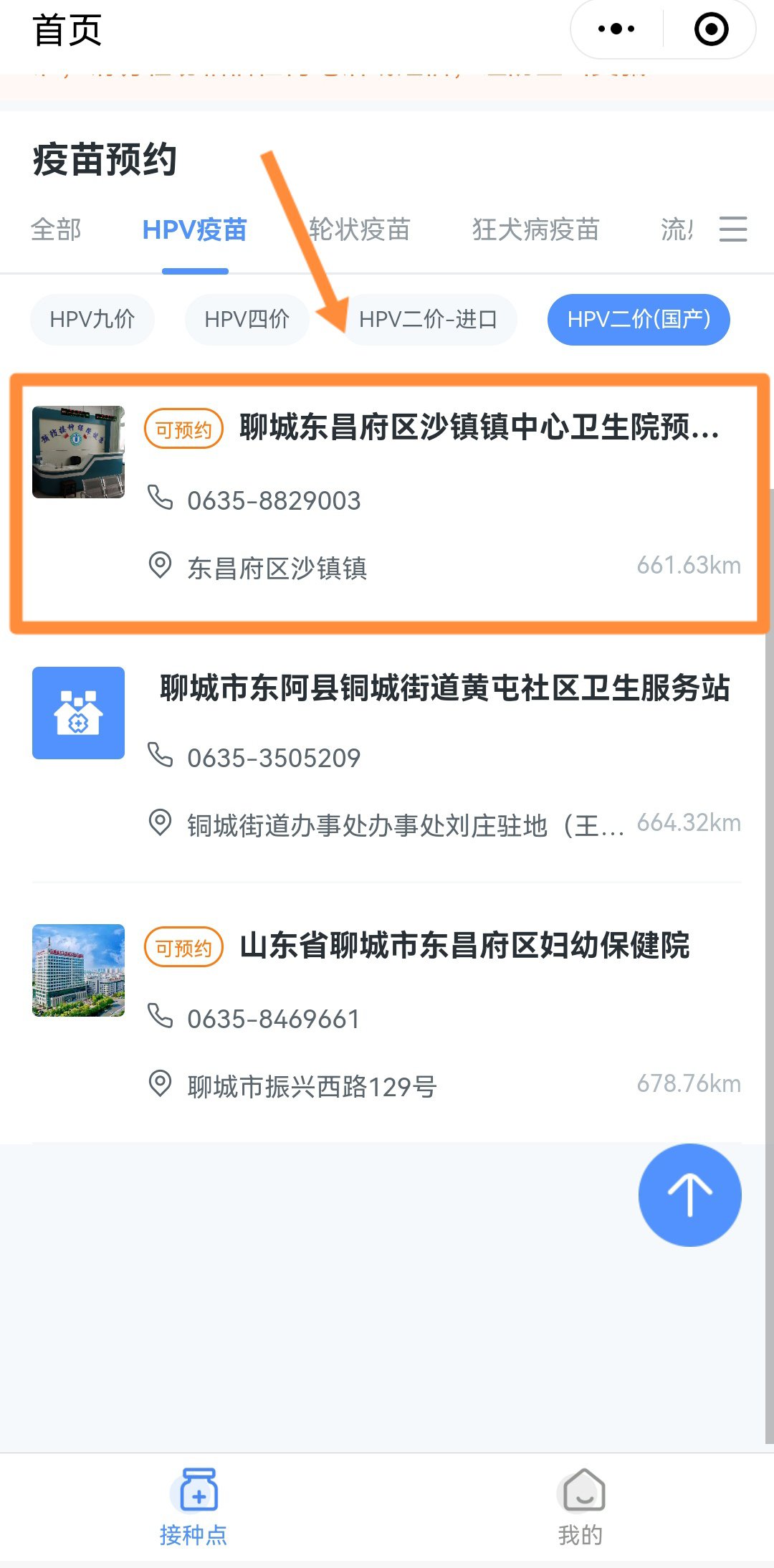Open the 狂犬病疫苗 tab
This screenshot has height=1568, width=774.
535,230
